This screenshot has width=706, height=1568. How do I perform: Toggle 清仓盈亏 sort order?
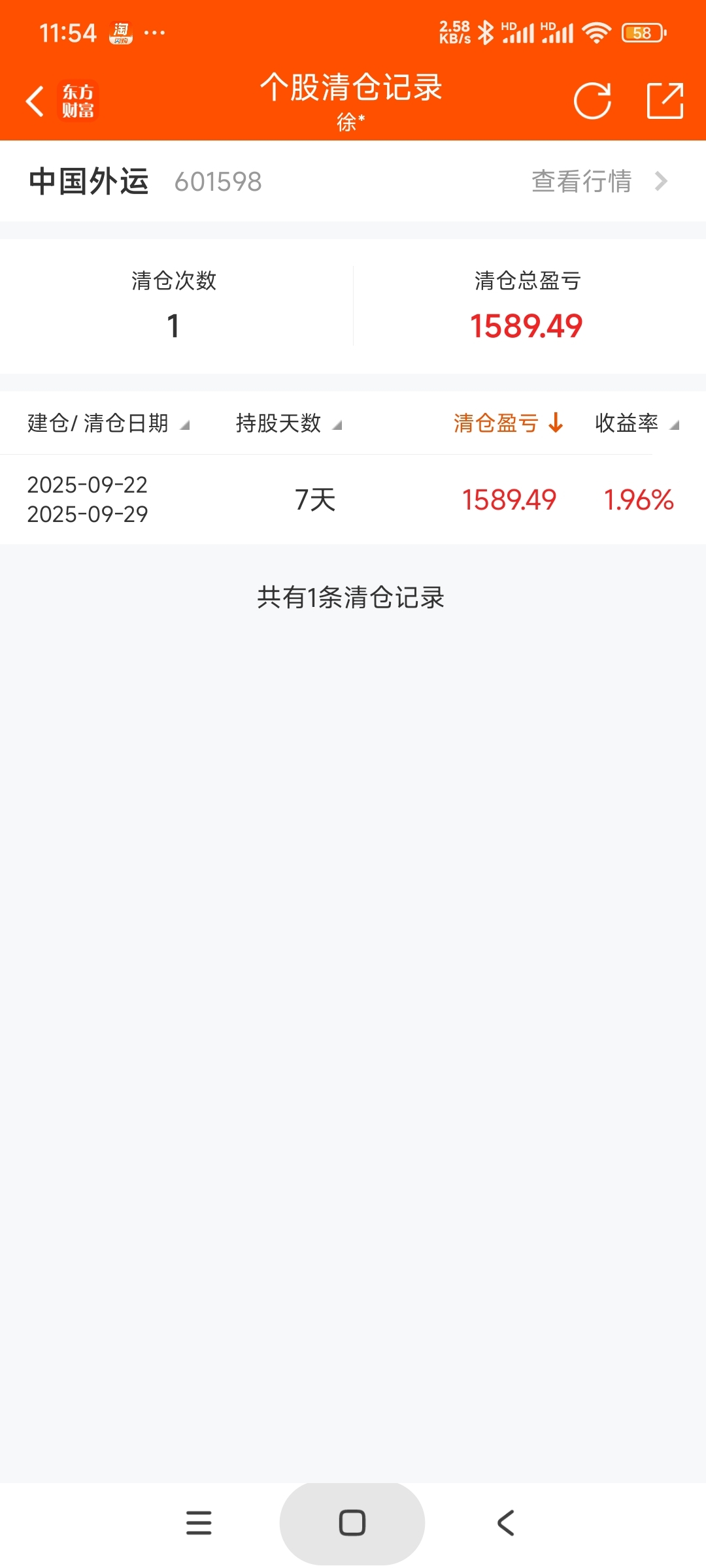click(x=508, y=423)
